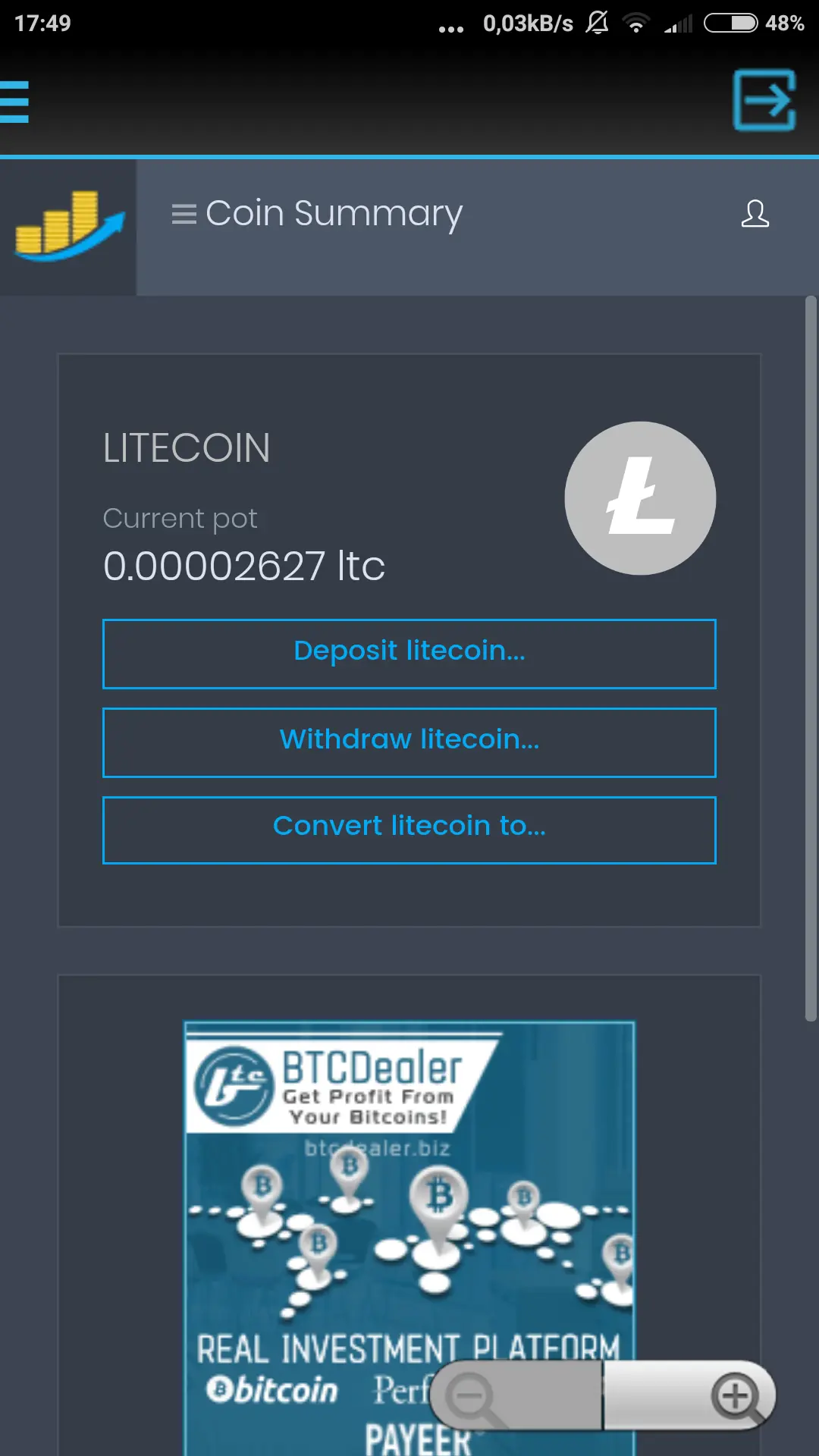This screenshot has height=1456, width=819.
Task: Tap the coin stack site logo
Action: pyautogui.click(x=68, y=226)
